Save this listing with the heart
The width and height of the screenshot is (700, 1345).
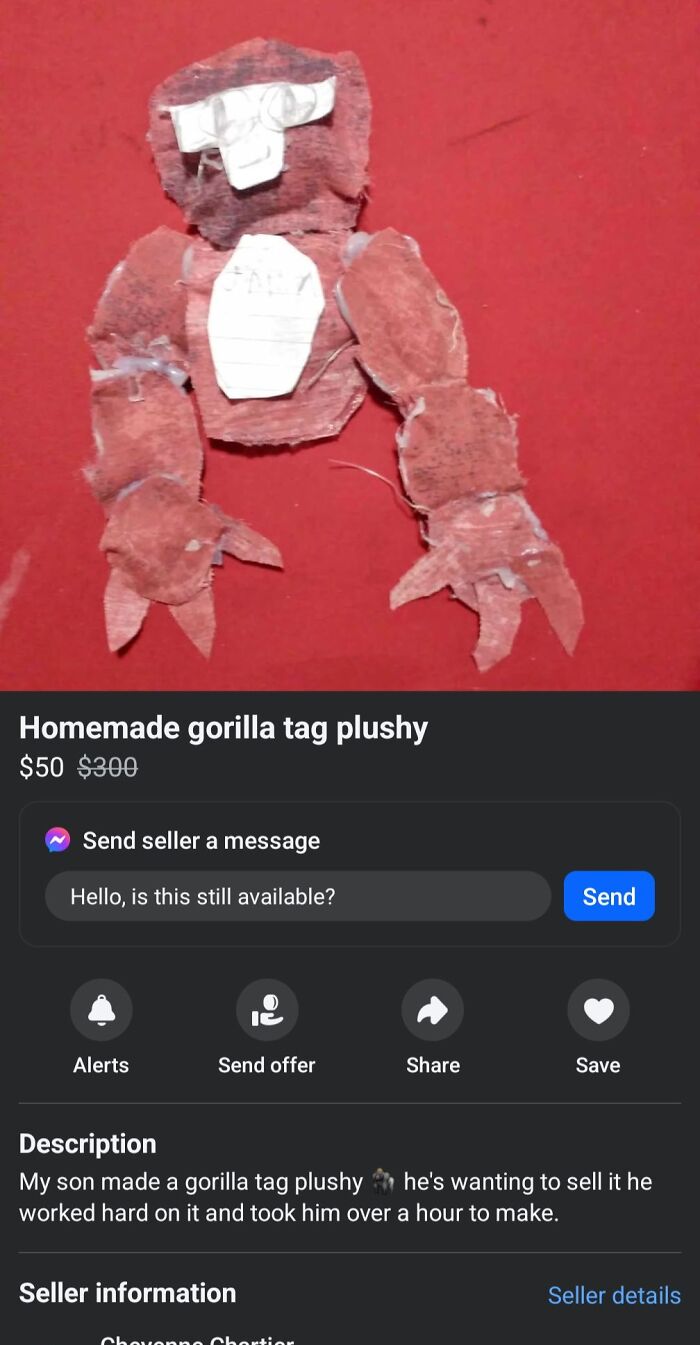[x=598, y=1011]
